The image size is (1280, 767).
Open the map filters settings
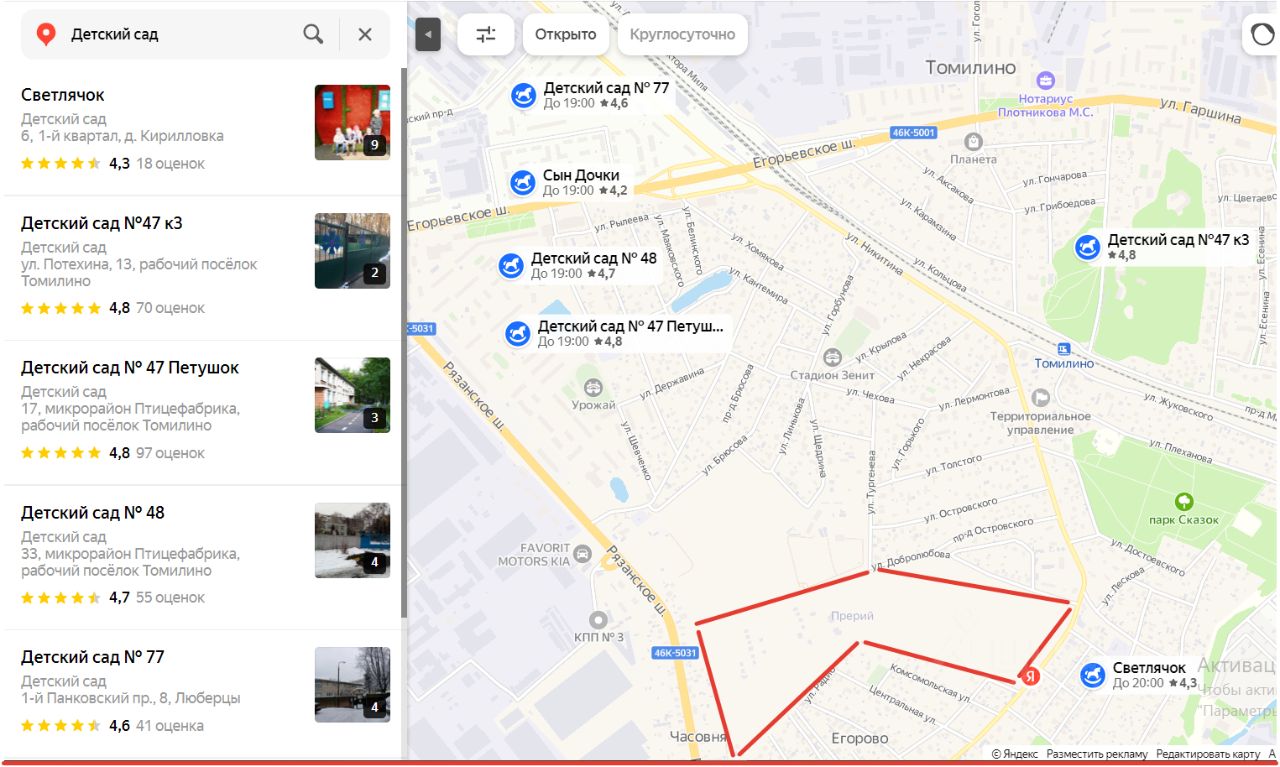point(486,35)
